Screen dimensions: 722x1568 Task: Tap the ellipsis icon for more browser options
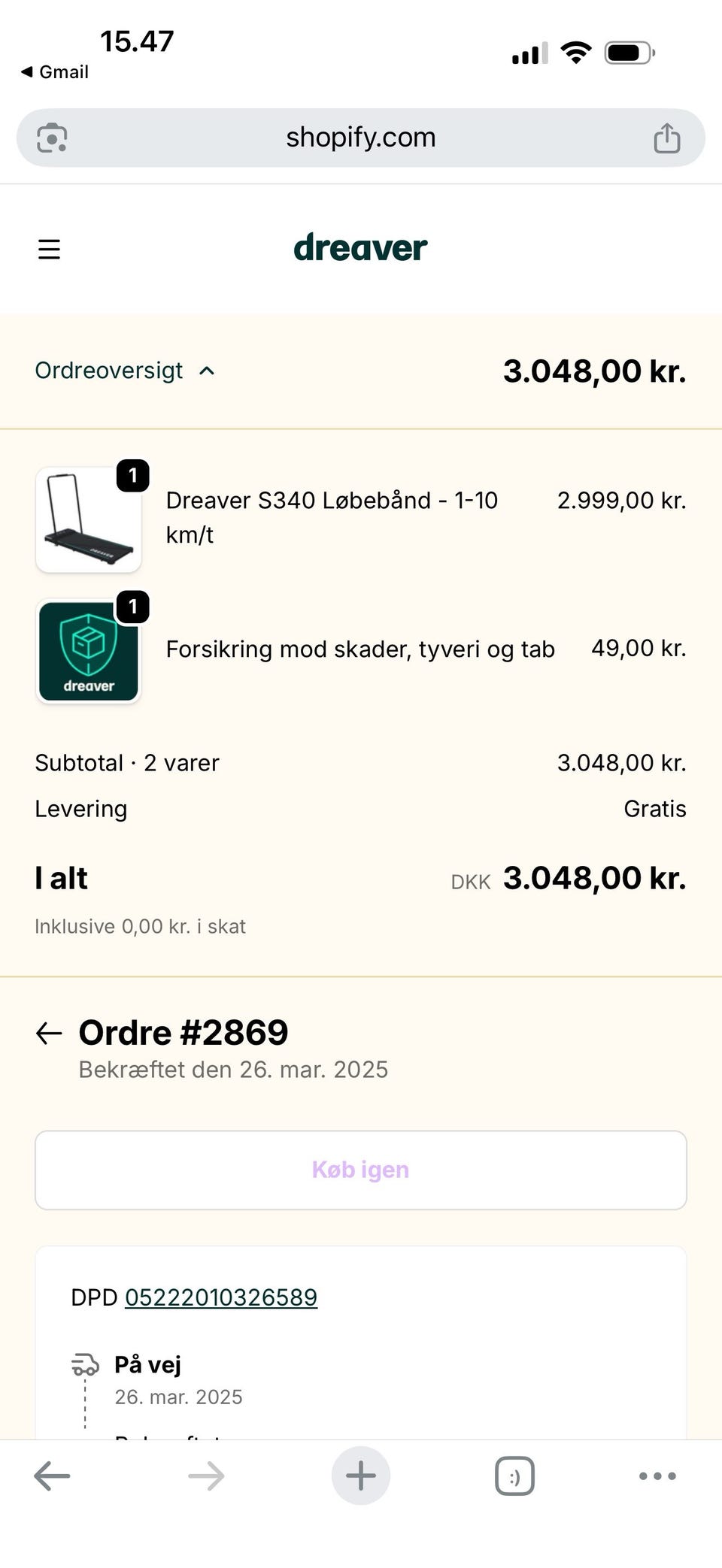tap(656, 1476)
